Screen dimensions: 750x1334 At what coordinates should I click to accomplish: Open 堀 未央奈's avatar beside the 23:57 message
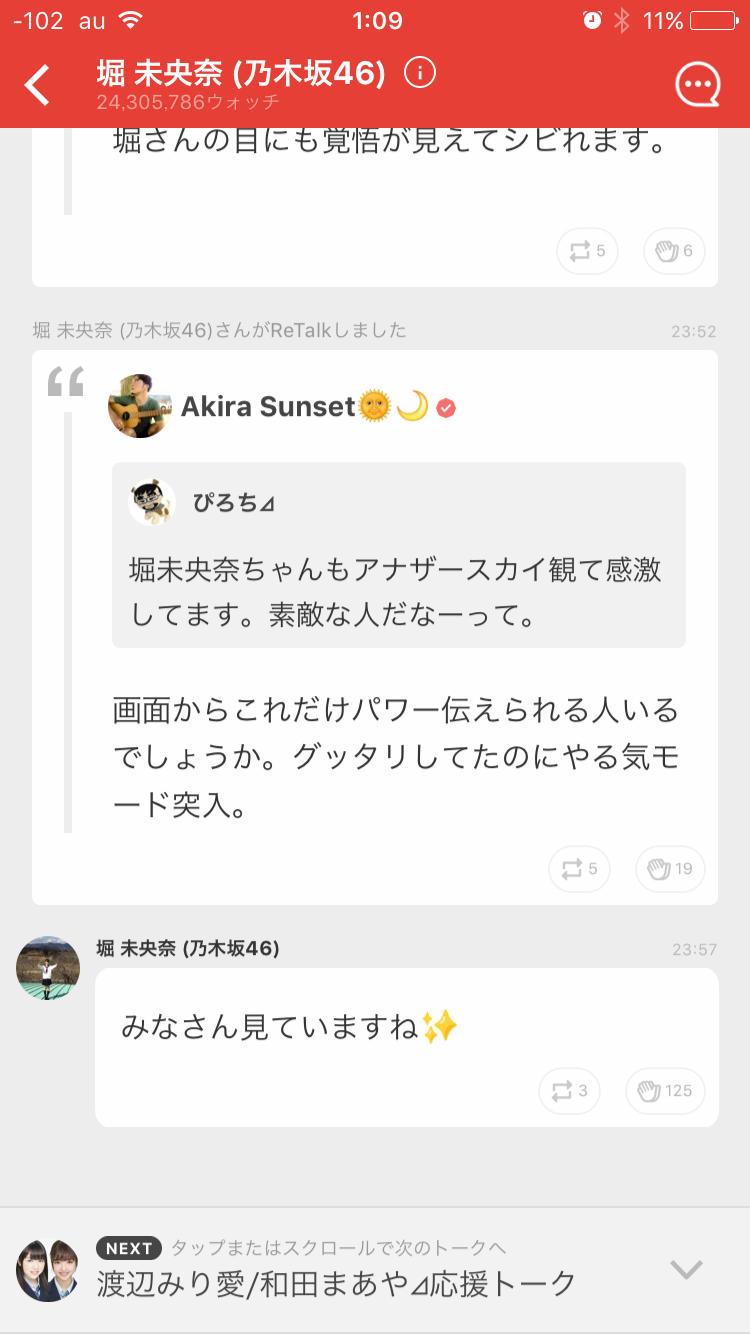[x=48, y=968]
